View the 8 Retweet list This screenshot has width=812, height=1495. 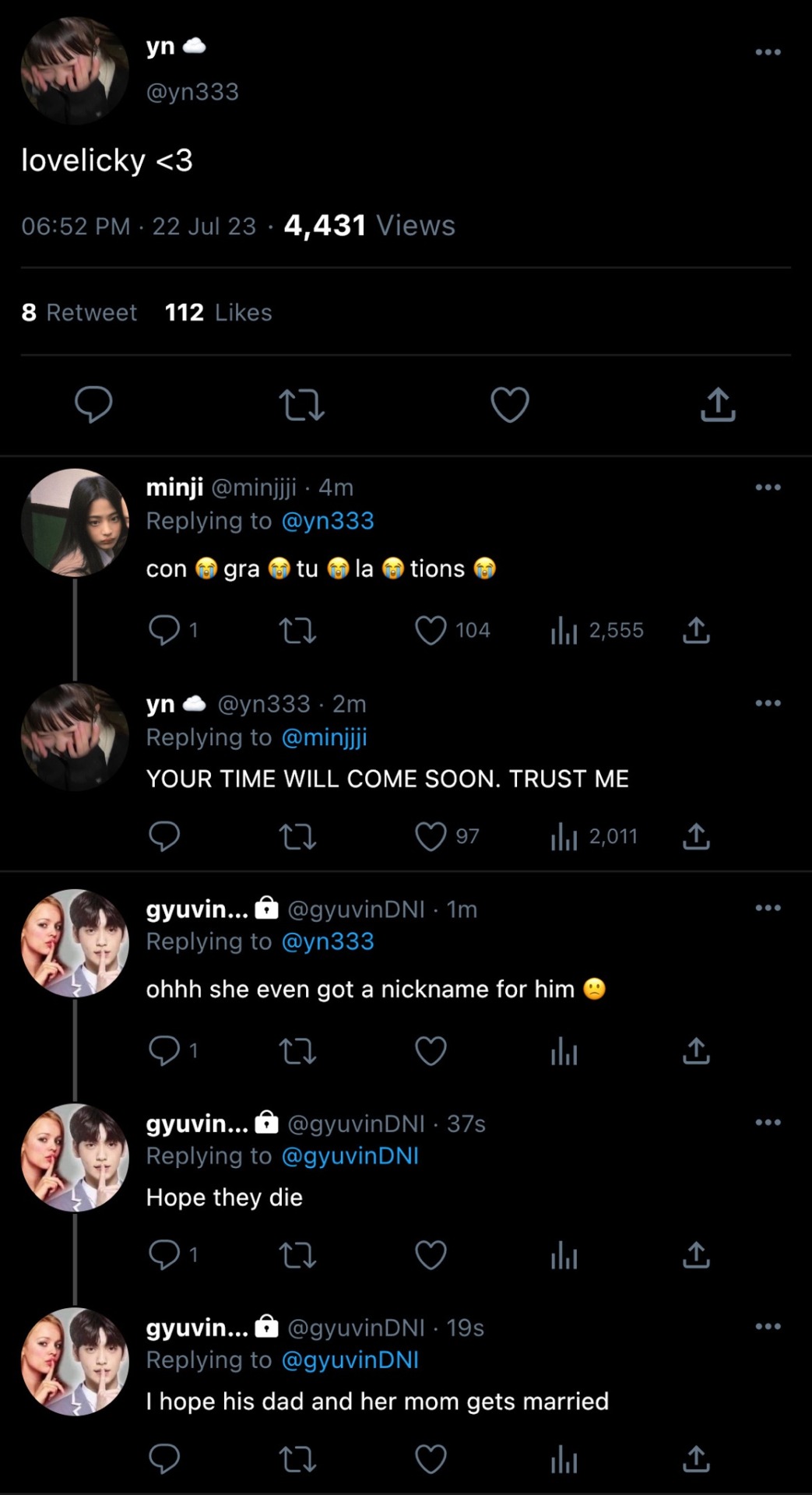(79, 312)
